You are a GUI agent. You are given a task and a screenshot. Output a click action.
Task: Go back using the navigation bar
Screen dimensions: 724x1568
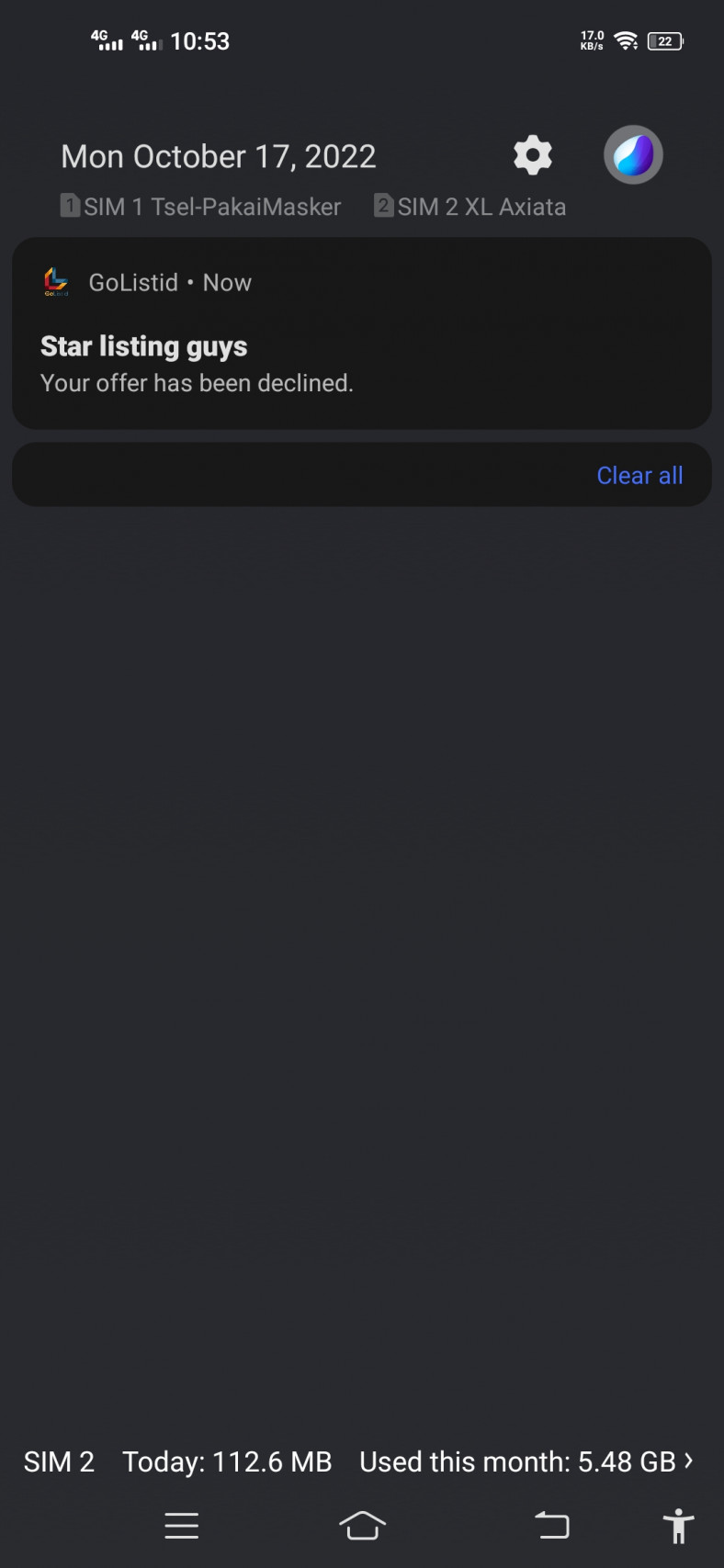tap(552, 1526)
